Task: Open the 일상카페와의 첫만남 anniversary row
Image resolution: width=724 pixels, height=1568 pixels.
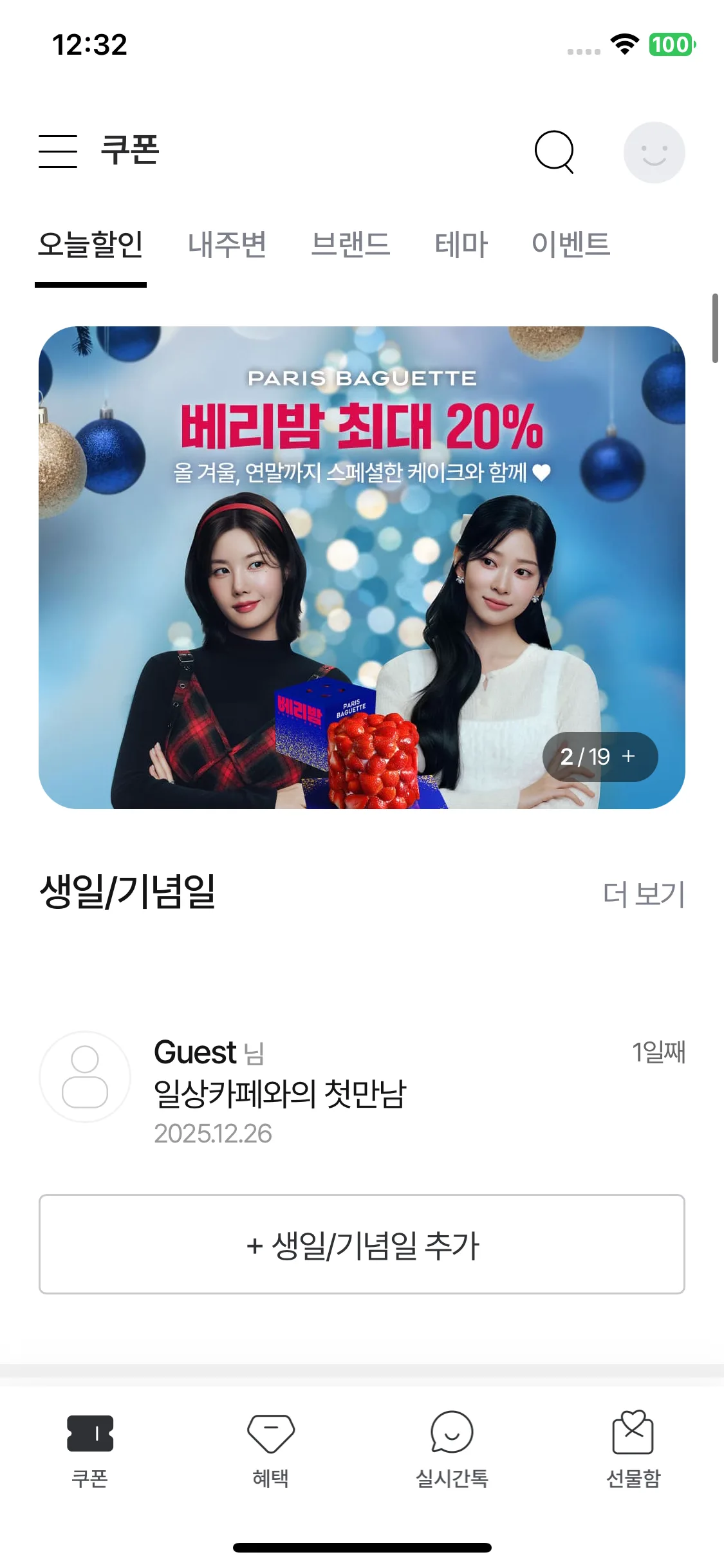Action: click(360, 1091)
